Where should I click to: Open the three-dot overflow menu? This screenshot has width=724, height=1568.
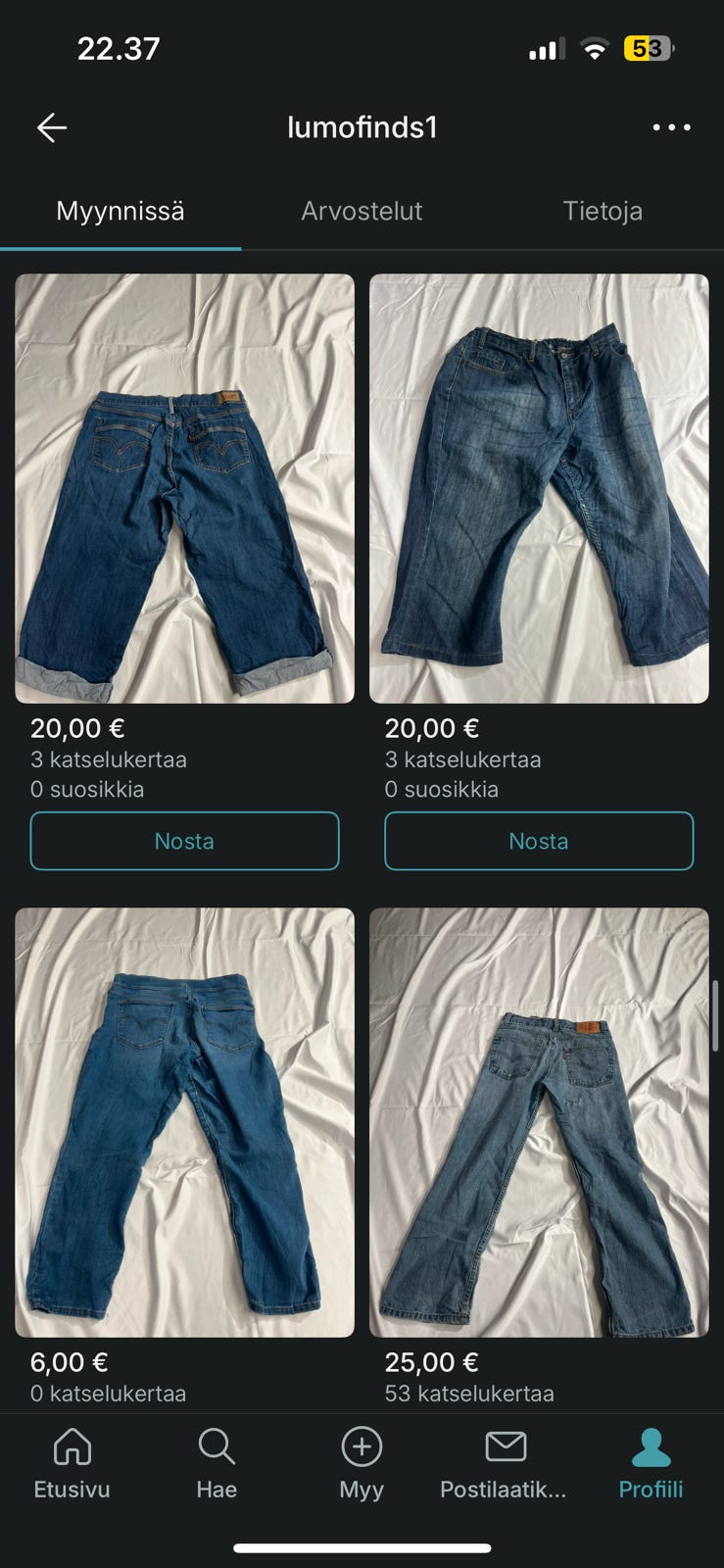pos(671,127)
